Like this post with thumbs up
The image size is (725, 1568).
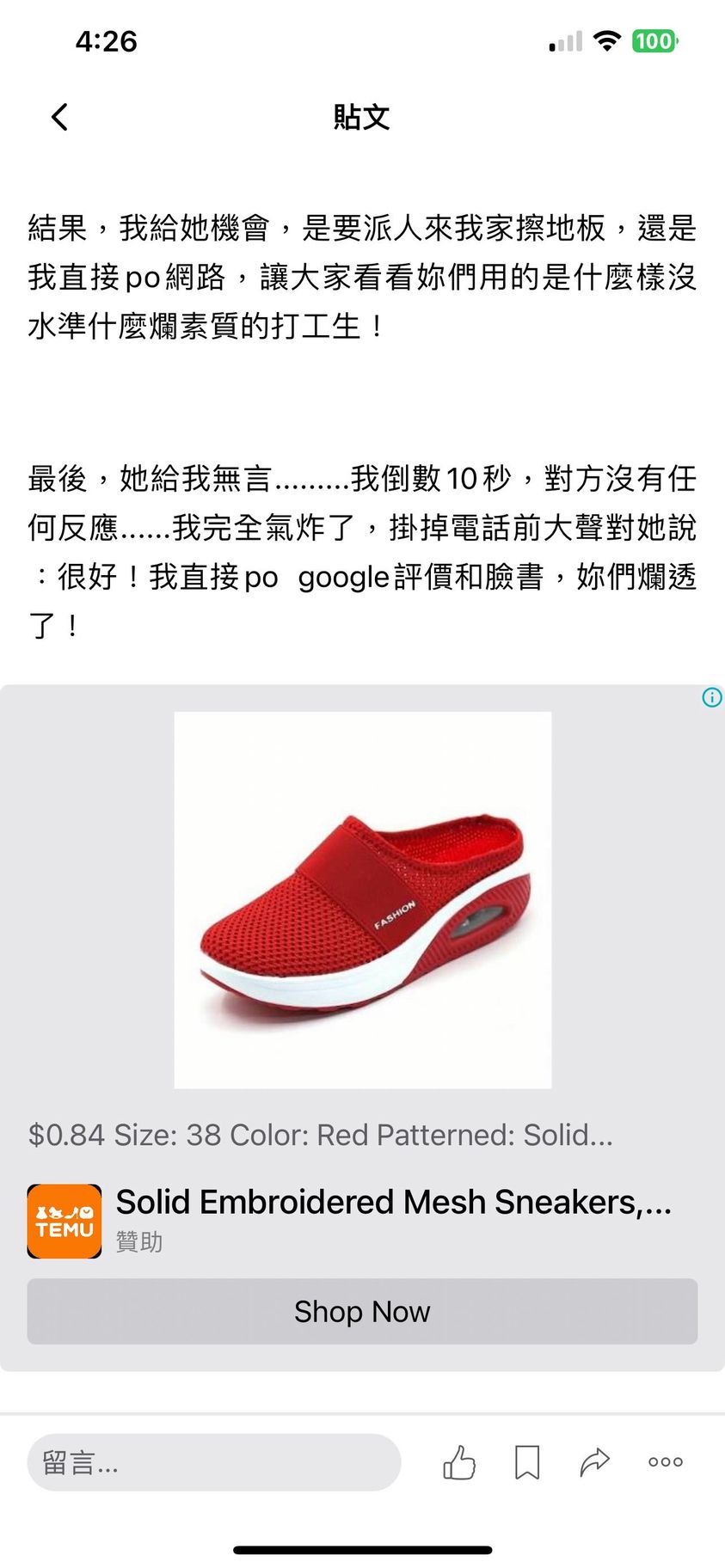(x=459, y=1461)
